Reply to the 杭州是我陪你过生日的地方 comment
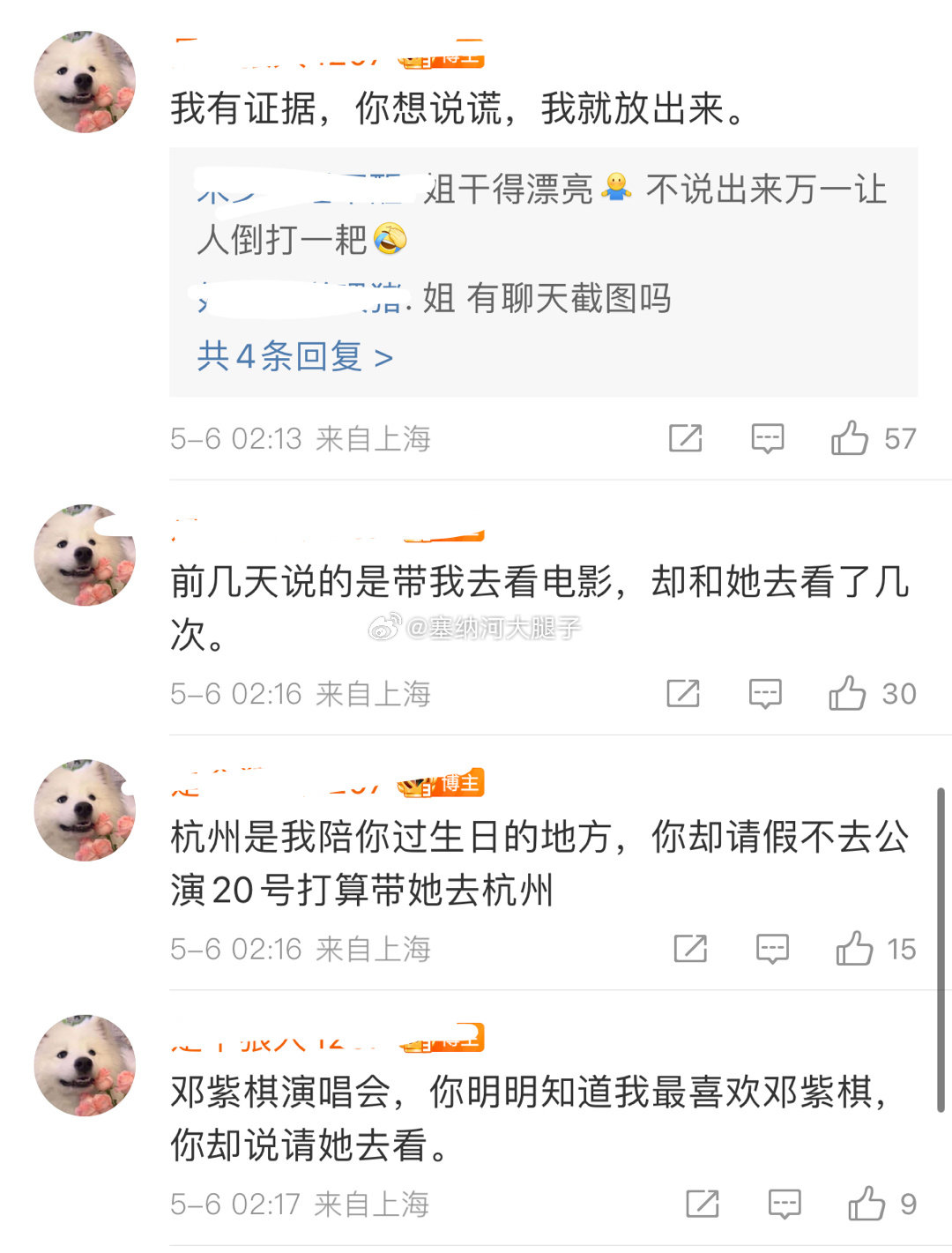 click(x=772, y=950)
